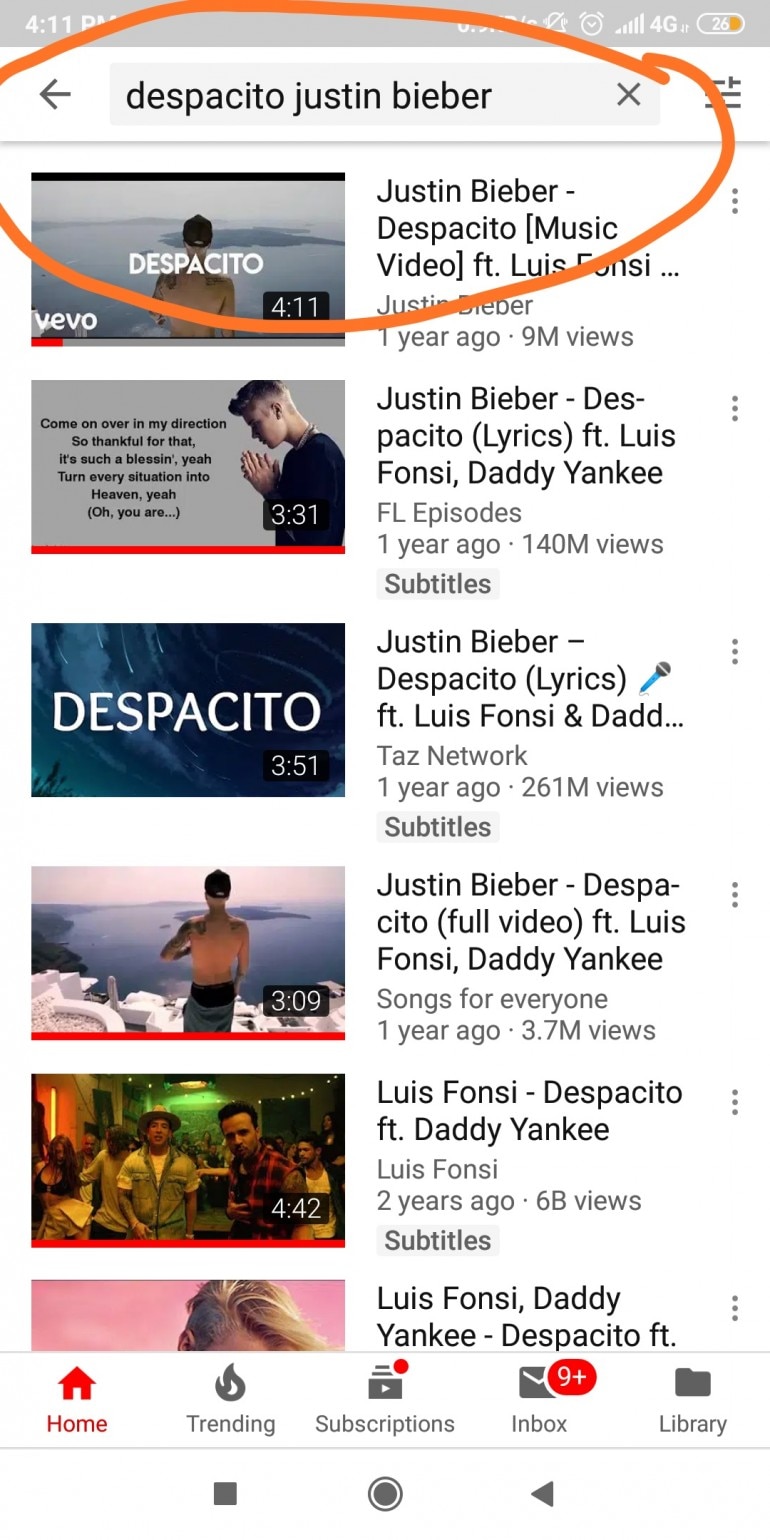Viewport: 770px width, 1540px height.
Task: Open the Inbox tab
Action: [539, 1401]
